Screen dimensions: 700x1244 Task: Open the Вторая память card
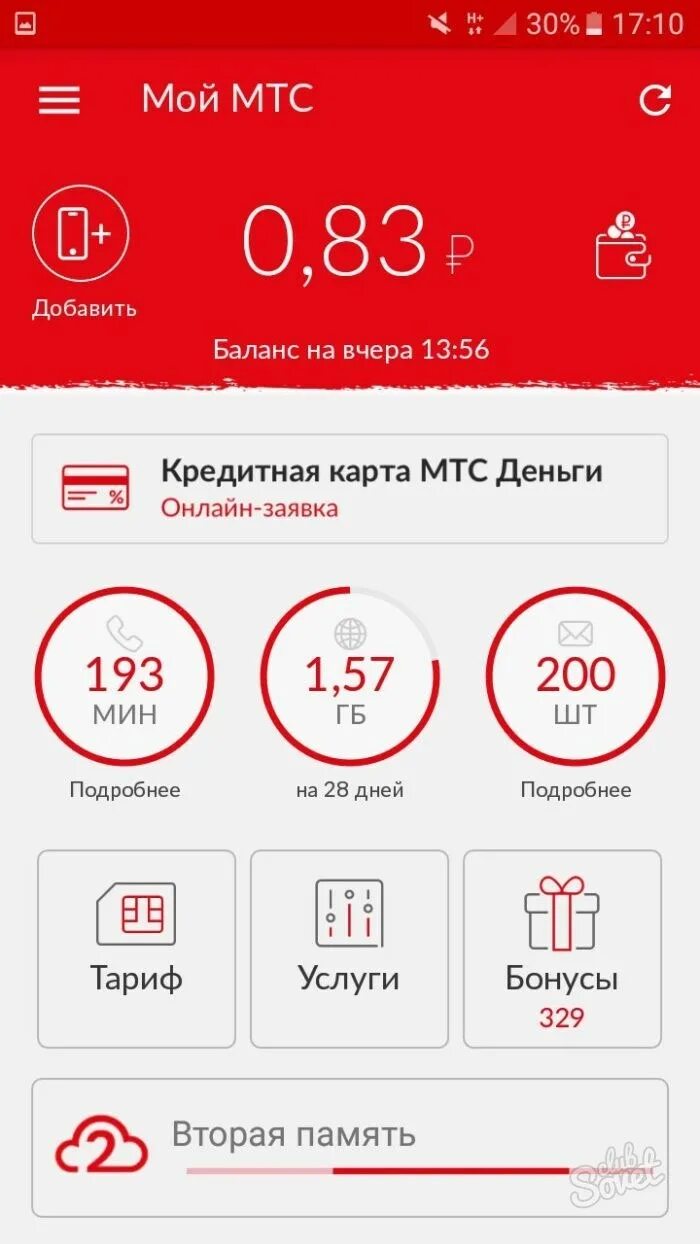click(349, 1147)
